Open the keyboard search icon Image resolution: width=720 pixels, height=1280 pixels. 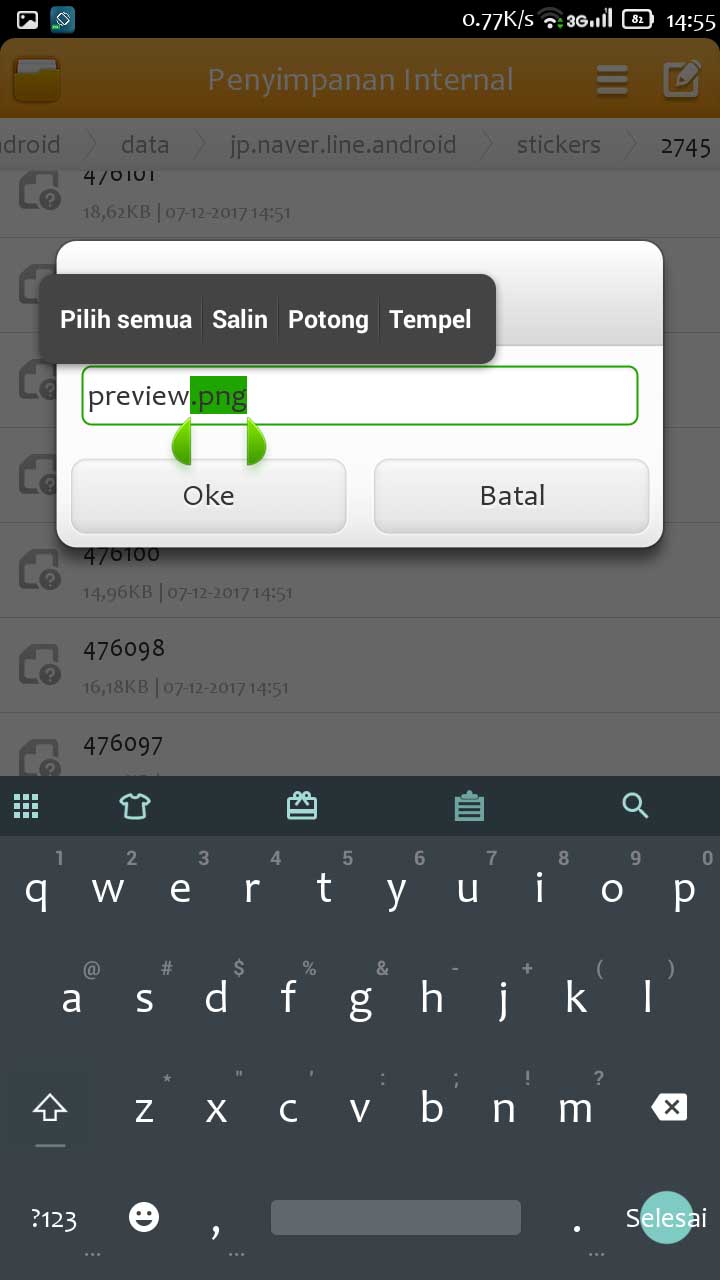pos(635,806)
